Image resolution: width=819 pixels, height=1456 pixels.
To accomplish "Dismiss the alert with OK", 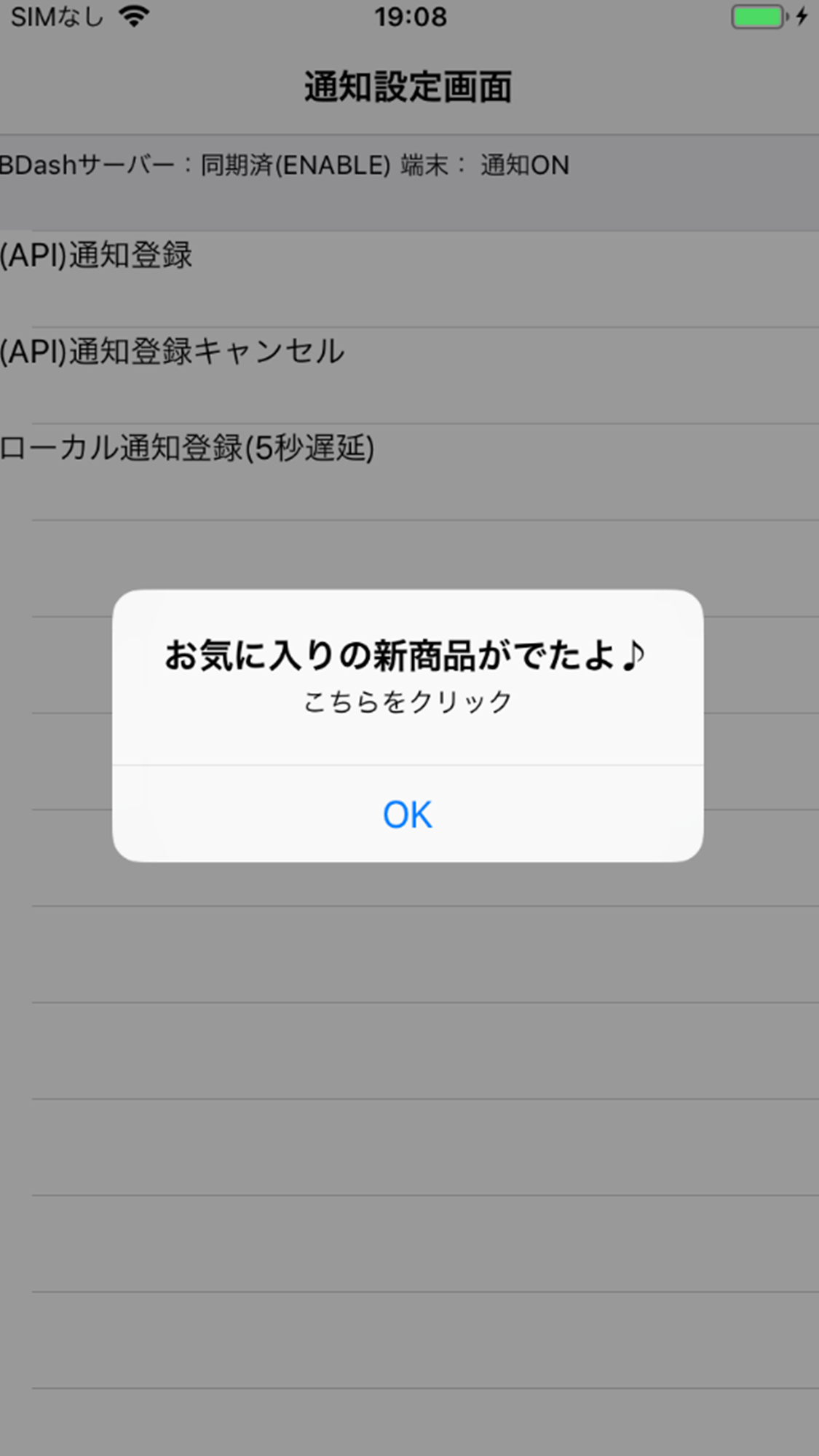I will [x=408, y=814].
